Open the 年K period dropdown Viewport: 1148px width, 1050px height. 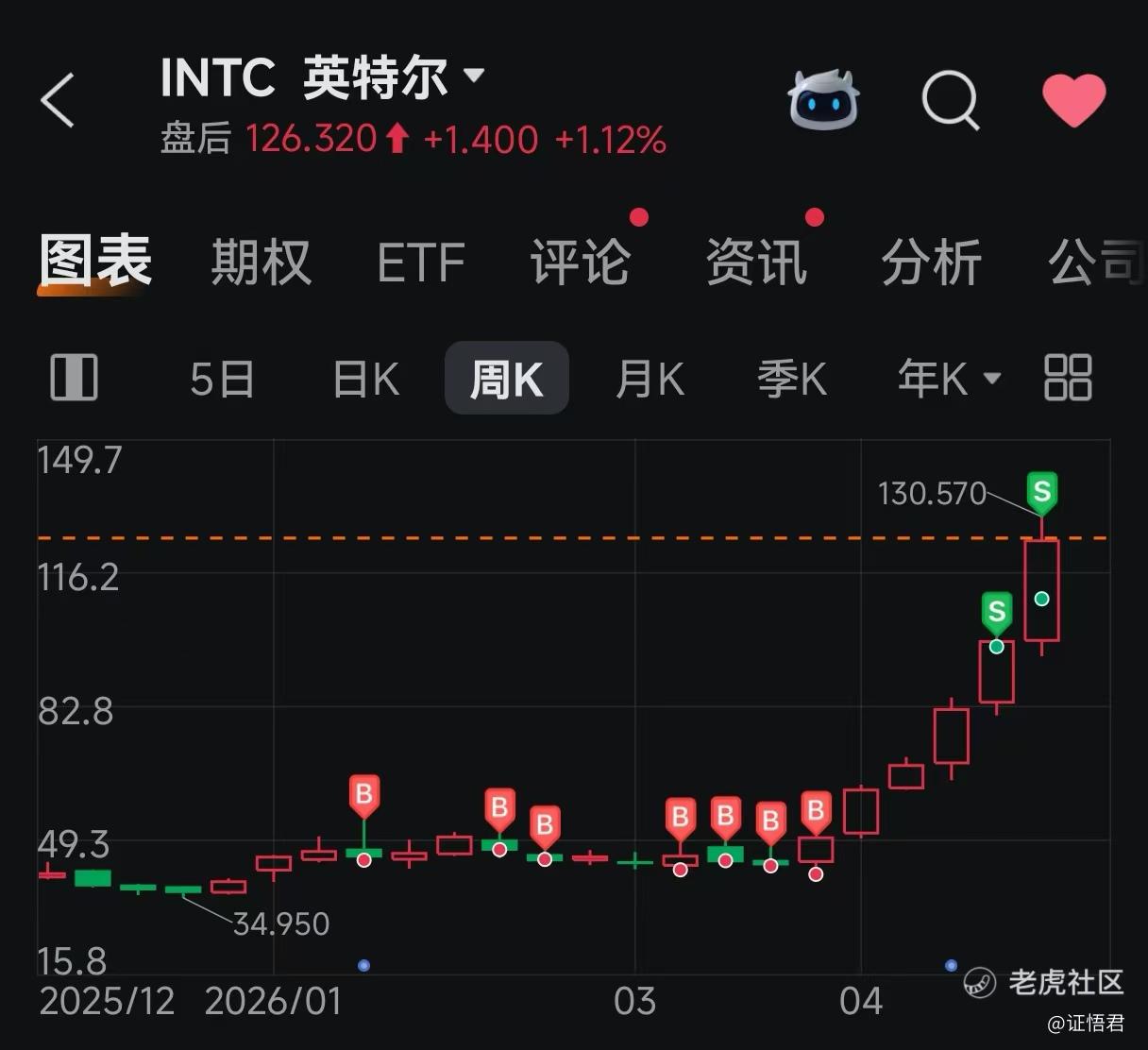pos(949,380)
